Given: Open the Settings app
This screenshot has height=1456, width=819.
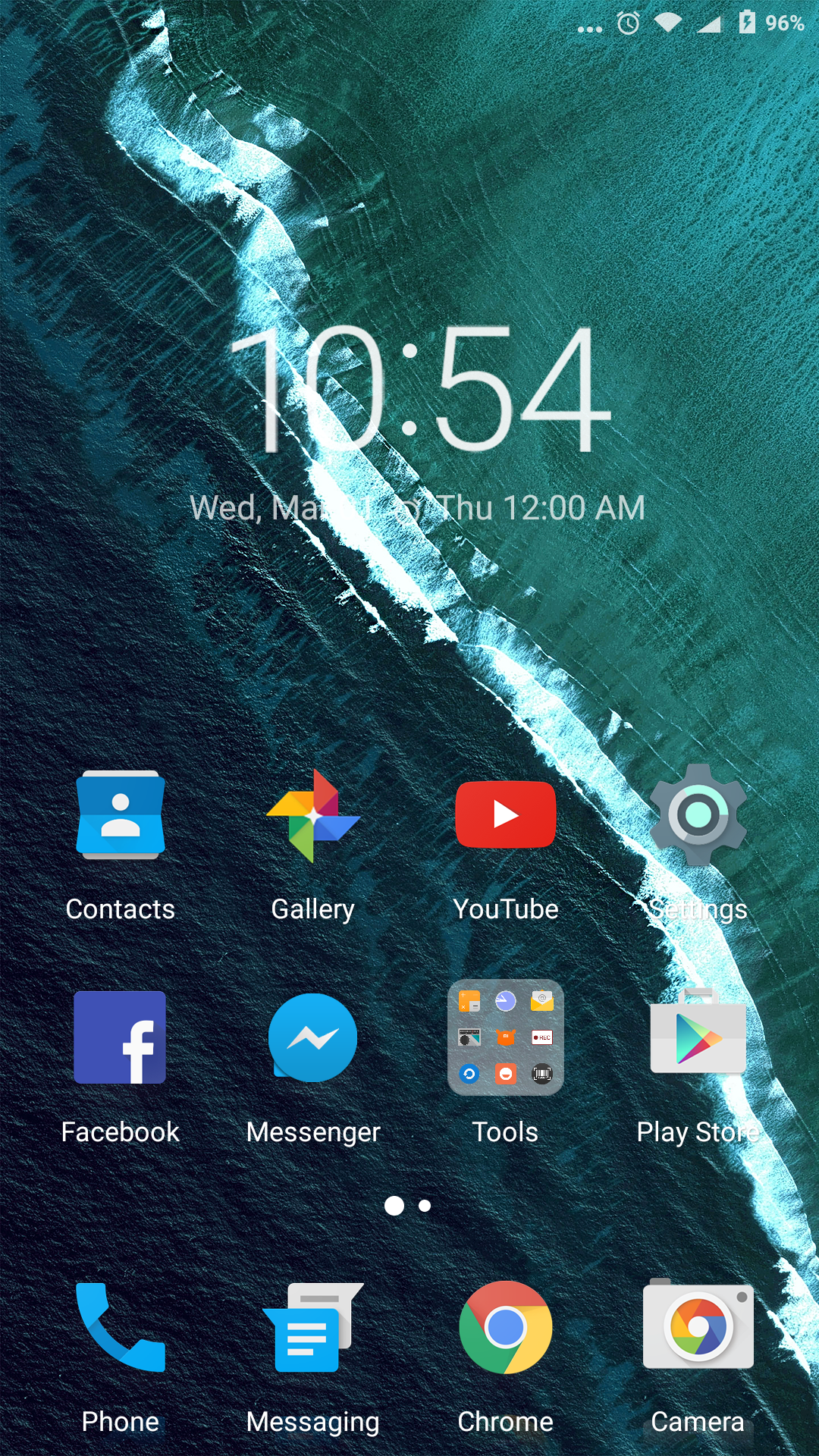Looking at the screenshot, I should pos(698,816).
